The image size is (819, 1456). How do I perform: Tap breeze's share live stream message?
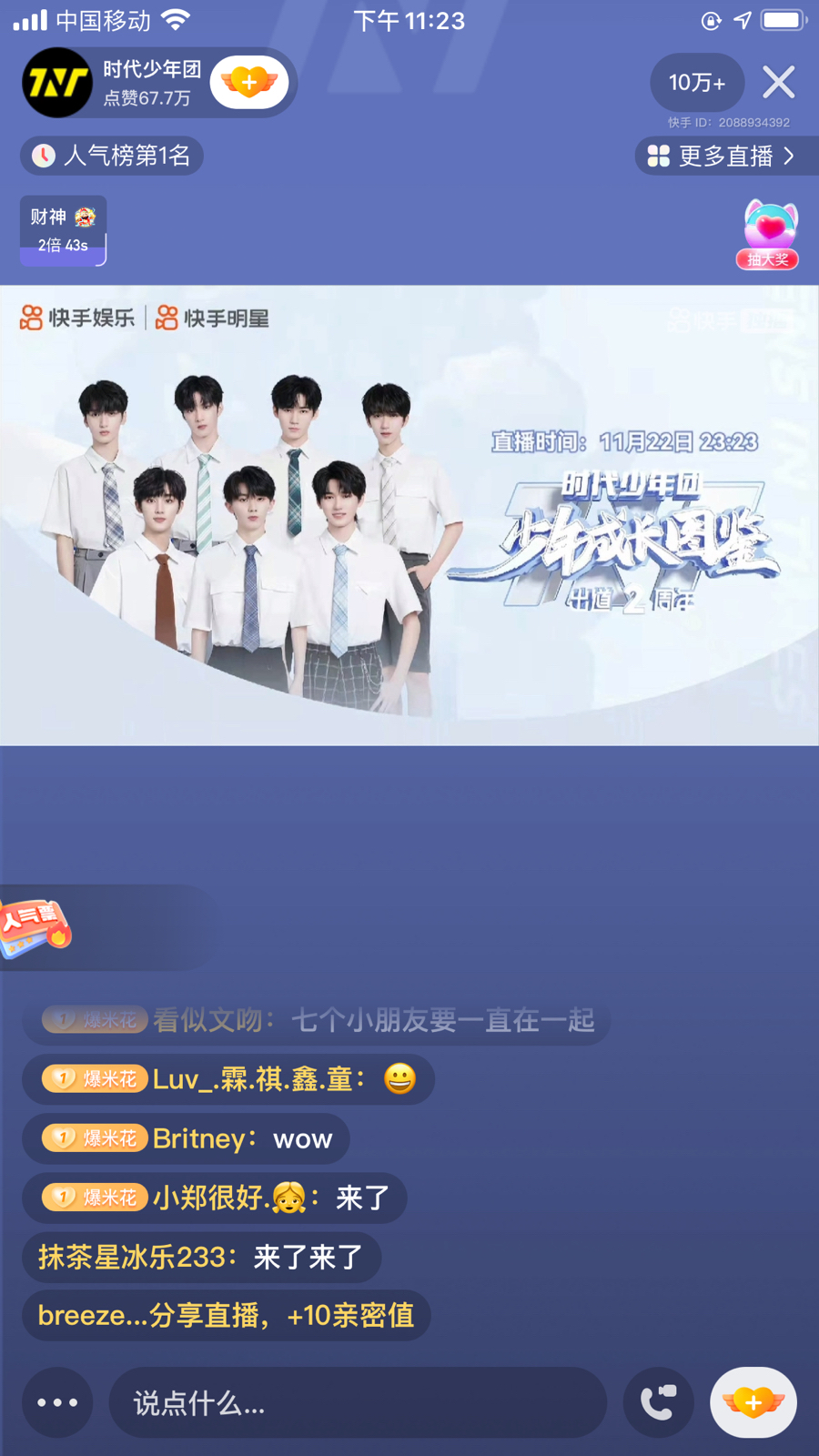(226, 1315)
